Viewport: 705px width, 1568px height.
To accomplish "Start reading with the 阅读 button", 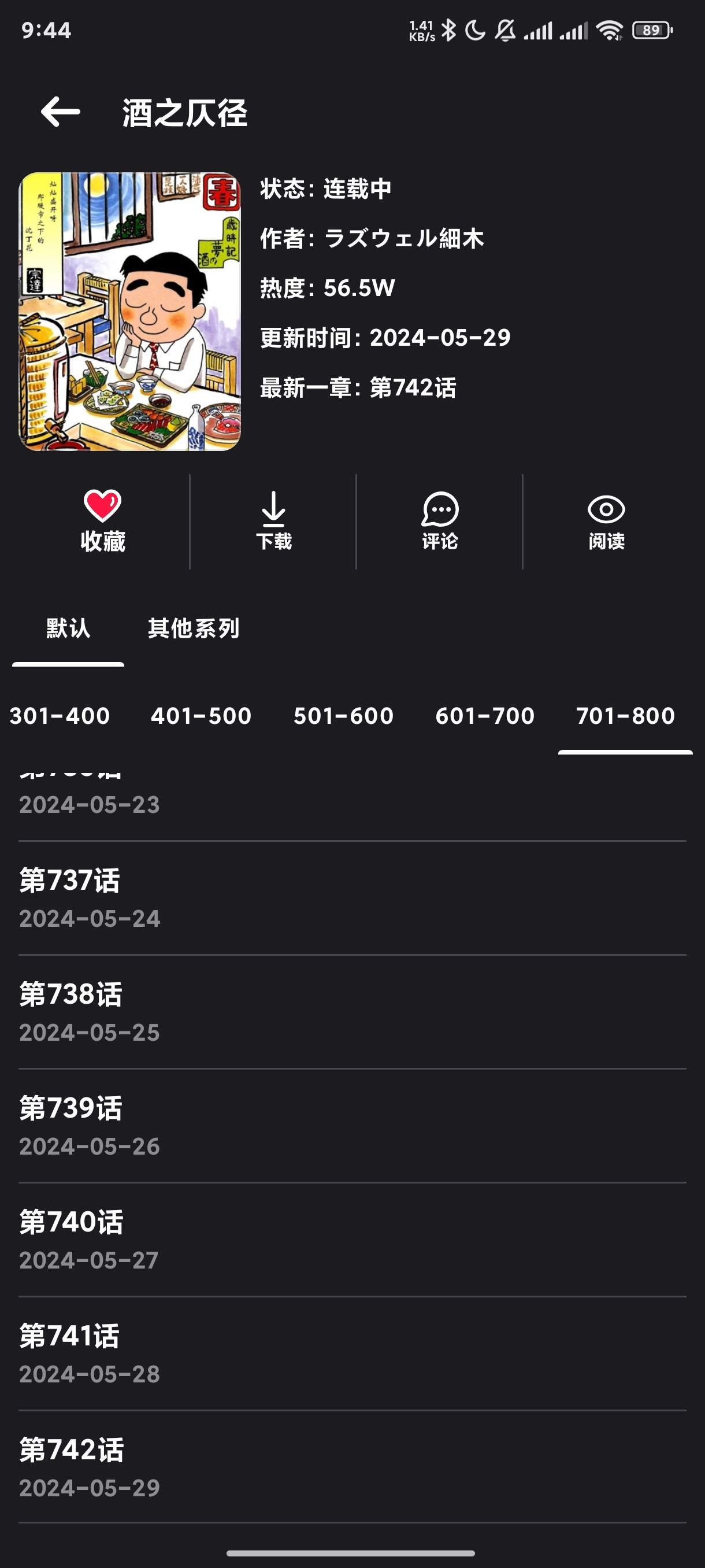I will tap(606, 520).
